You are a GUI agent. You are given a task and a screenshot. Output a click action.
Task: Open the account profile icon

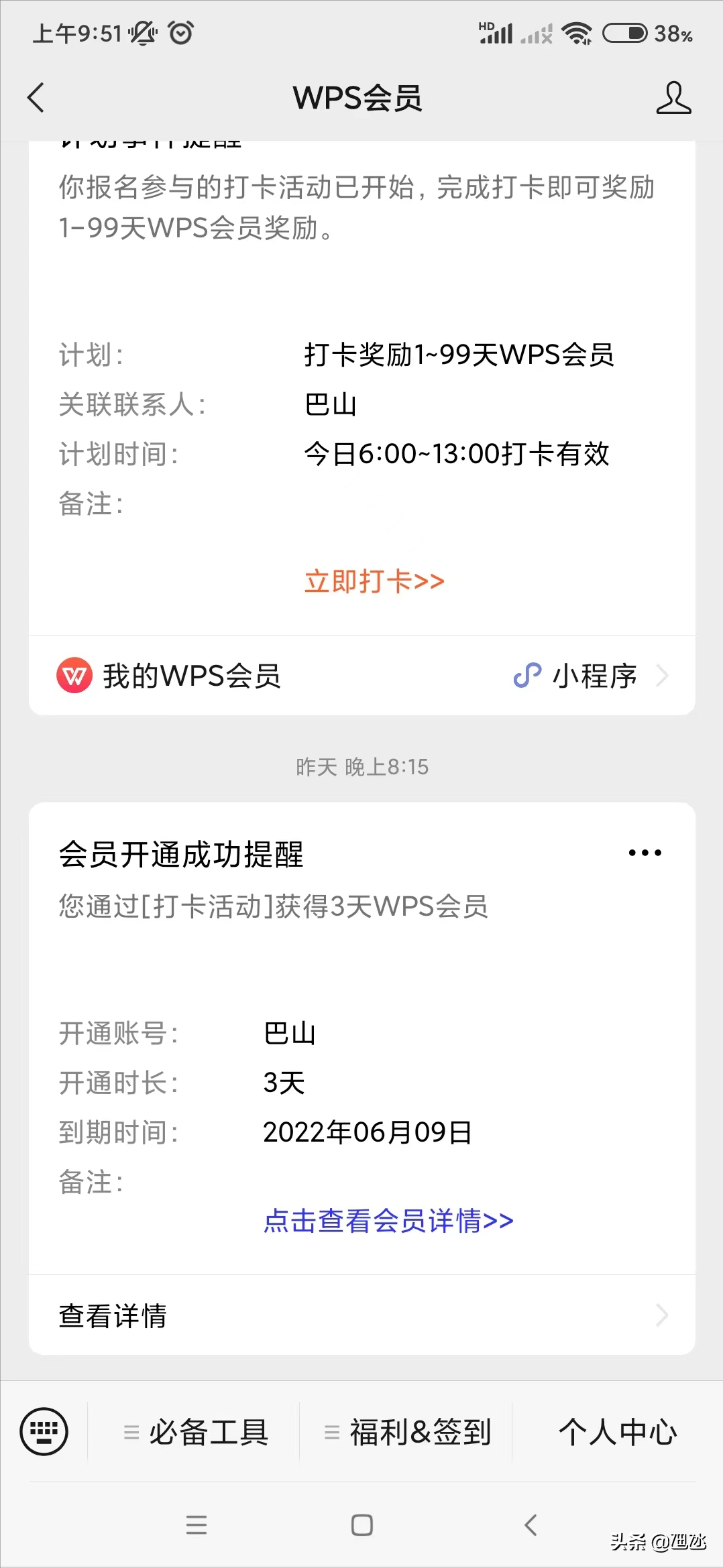pyautogui.click(x=673, y=98)
